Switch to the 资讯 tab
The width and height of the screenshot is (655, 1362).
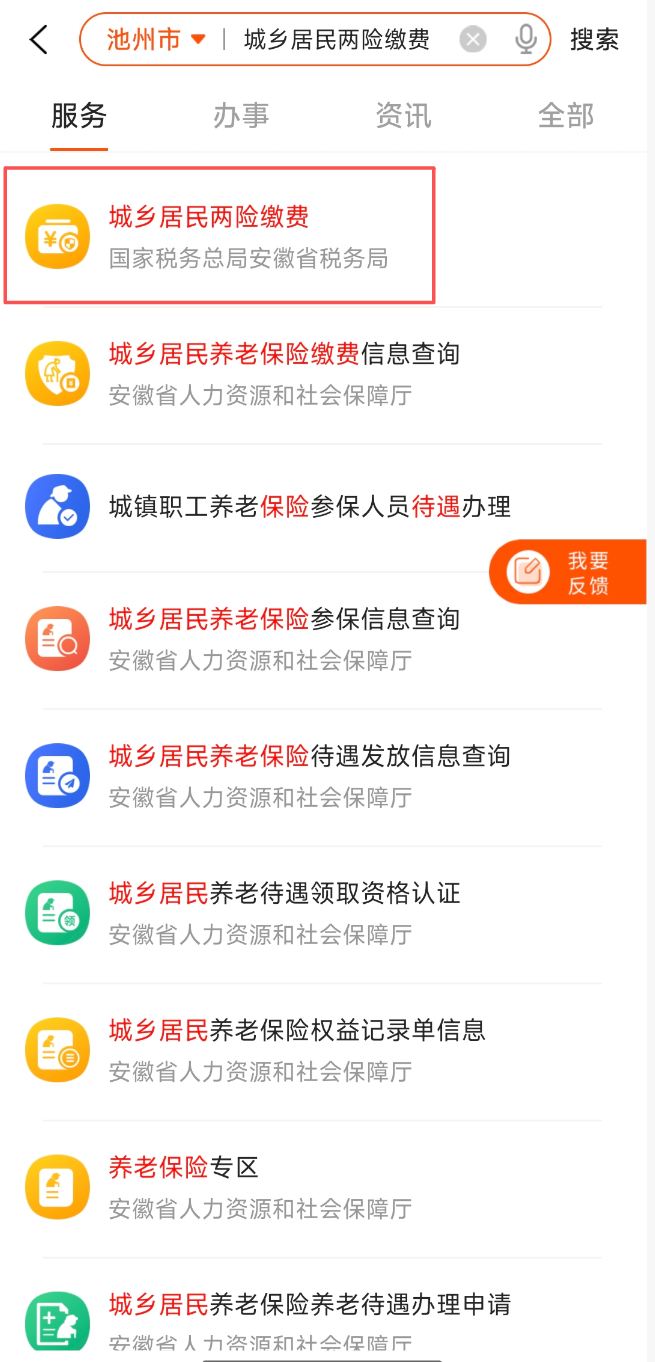point(403,116)
